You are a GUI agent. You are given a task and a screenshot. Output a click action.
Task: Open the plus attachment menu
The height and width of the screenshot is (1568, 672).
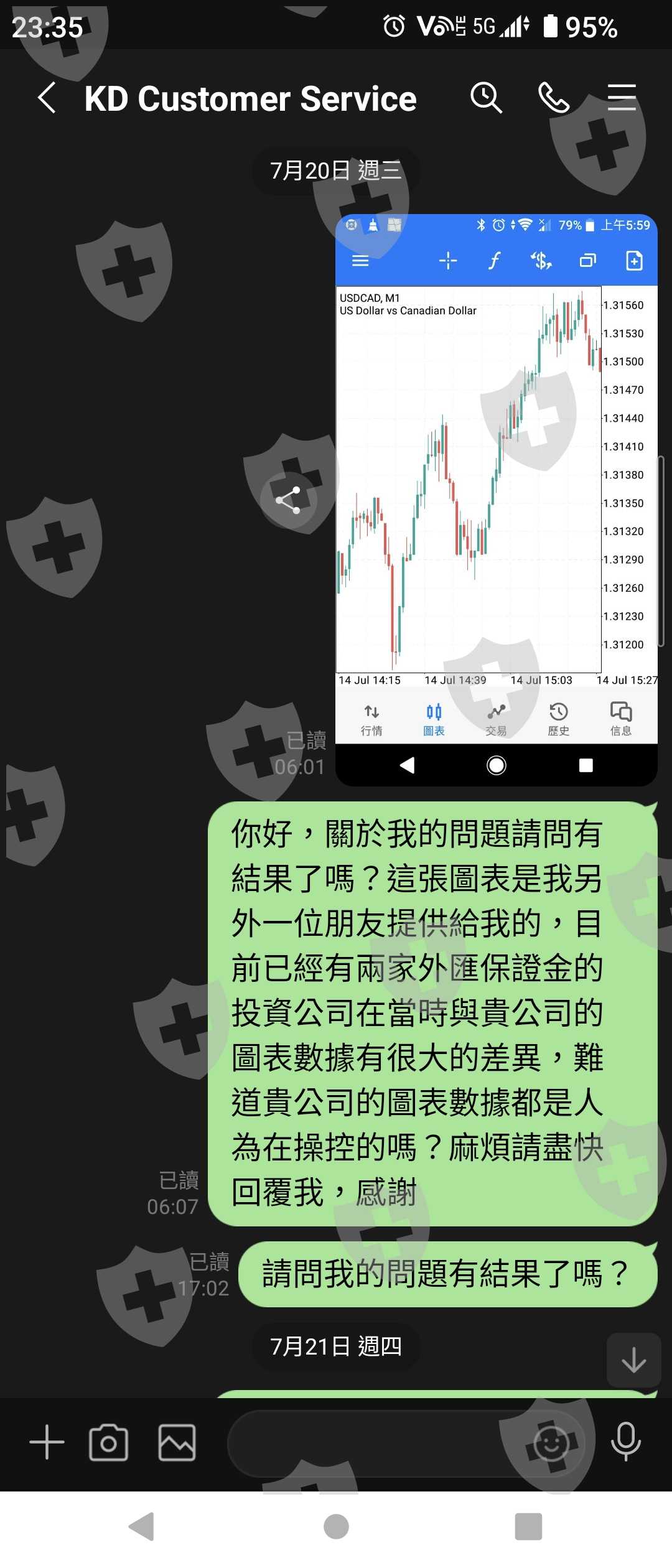(47, 1442)
